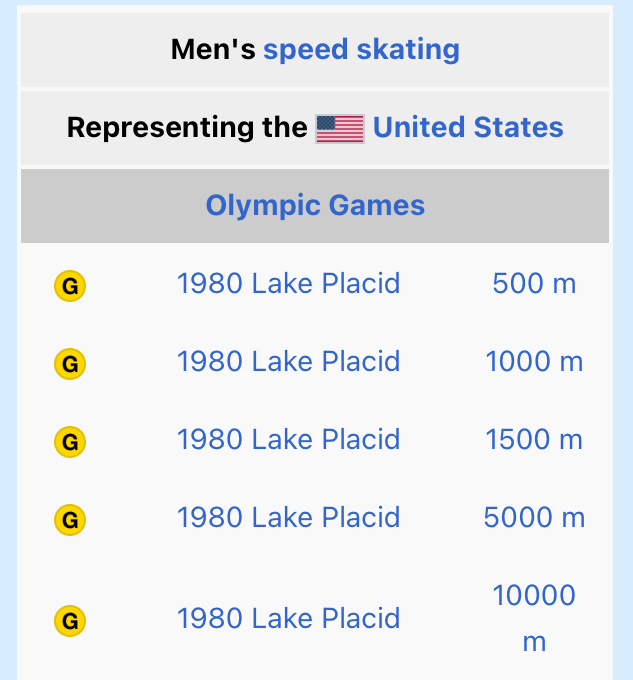Open the United States link
Image resolution: width=633 pixels, height=680 pixels.
(x=467, y=128)
